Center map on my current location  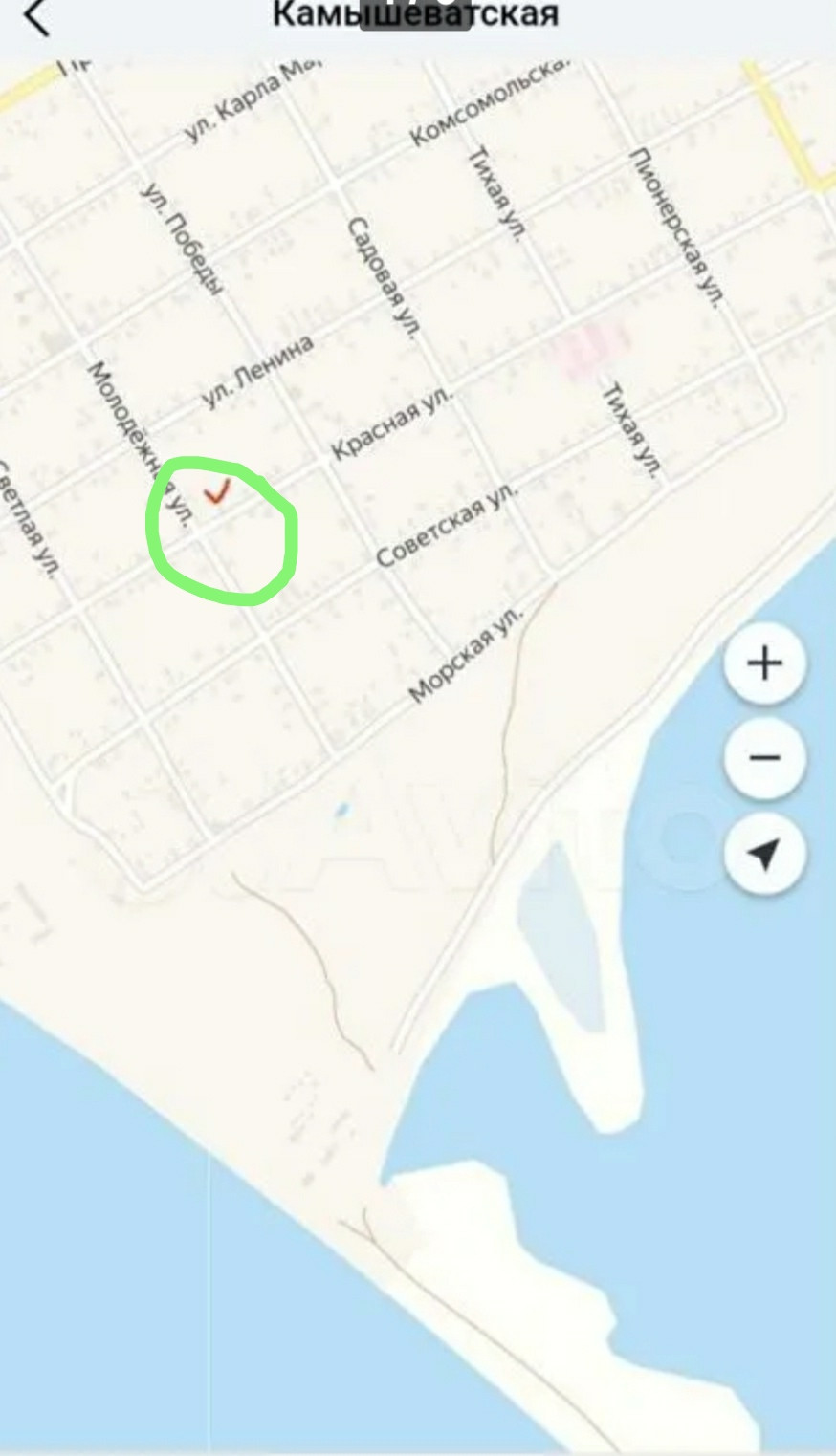(x=764, y=854)
